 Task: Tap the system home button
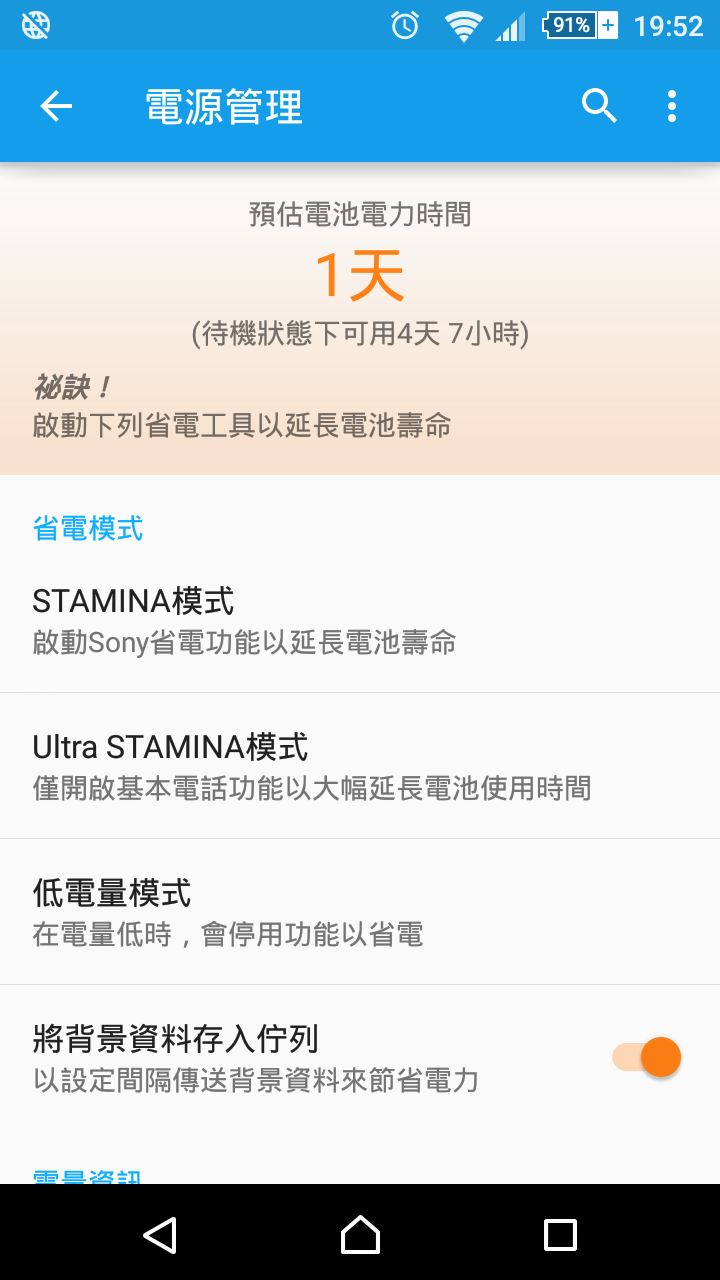click(360, 1235)
